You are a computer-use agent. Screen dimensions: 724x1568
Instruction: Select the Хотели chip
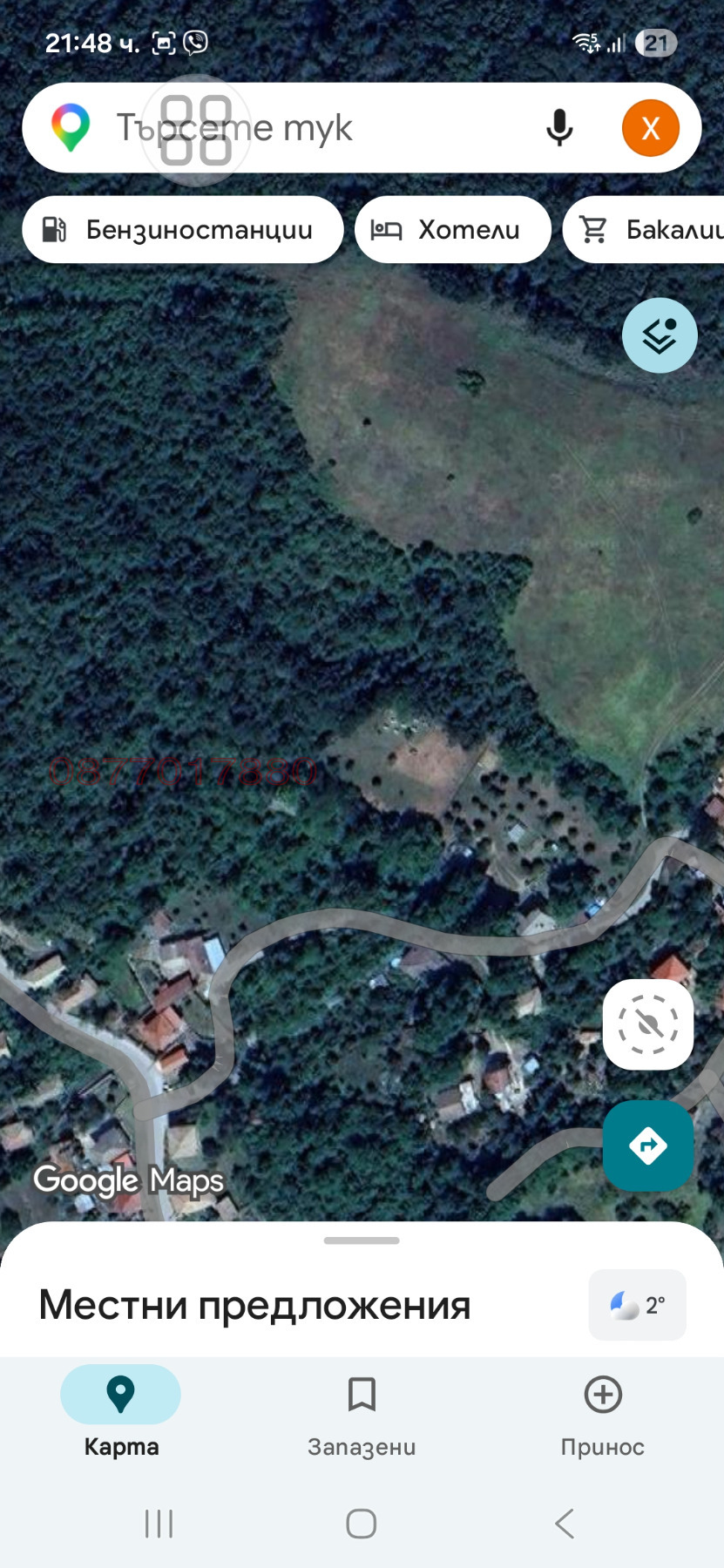[x=452, y=230]
